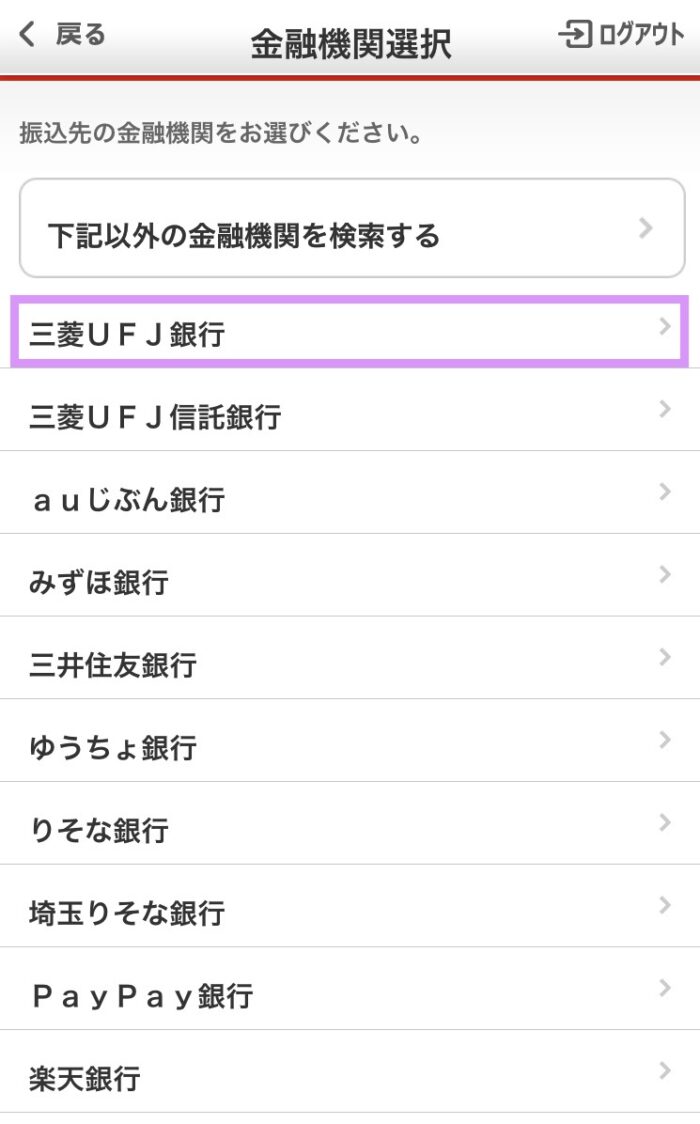This screenshot has width=700, height=1124.
Task: Pick みずほ銀行 from the list
Action: [350, 575]
